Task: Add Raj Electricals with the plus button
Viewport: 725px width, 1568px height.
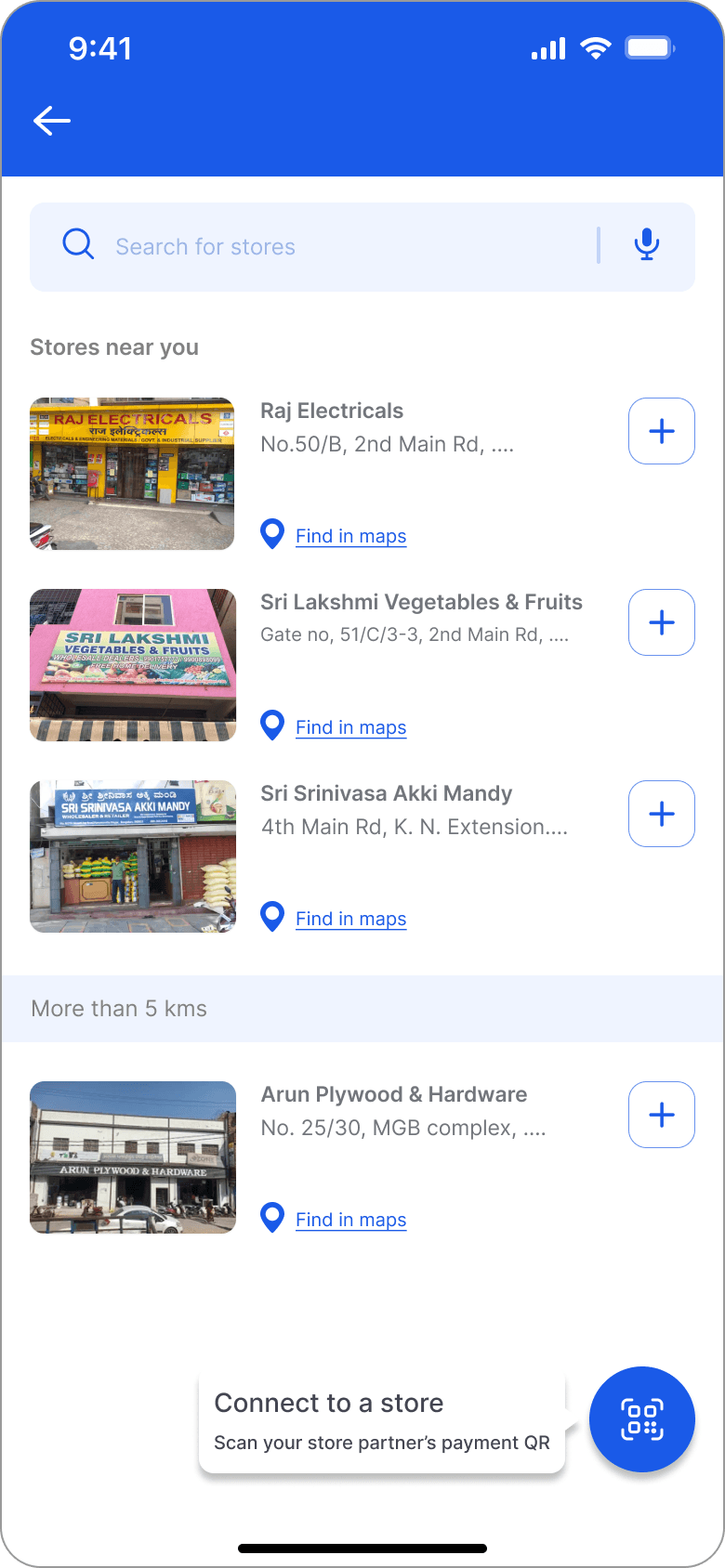Action: point(662,431)
